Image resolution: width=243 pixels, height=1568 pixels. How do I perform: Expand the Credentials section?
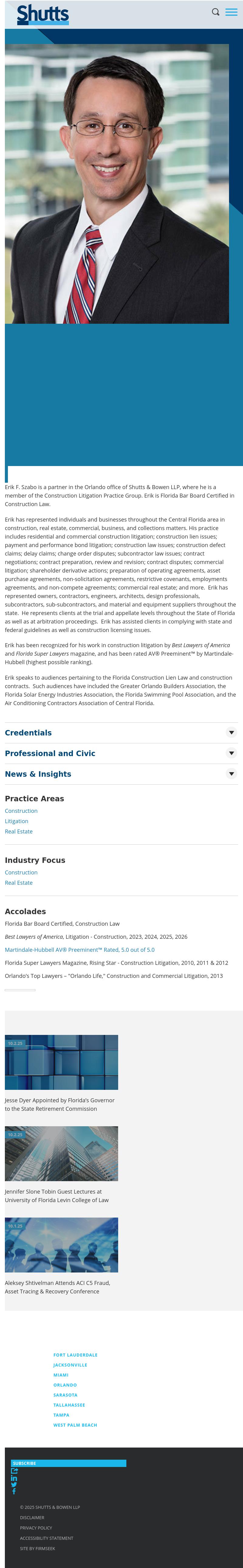231,732
